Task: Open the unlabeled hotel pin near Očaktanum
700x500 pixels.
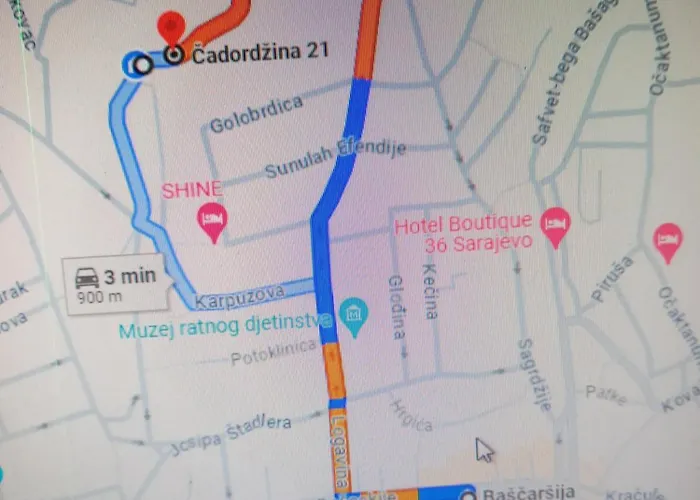Action: (x=667, y=240)
